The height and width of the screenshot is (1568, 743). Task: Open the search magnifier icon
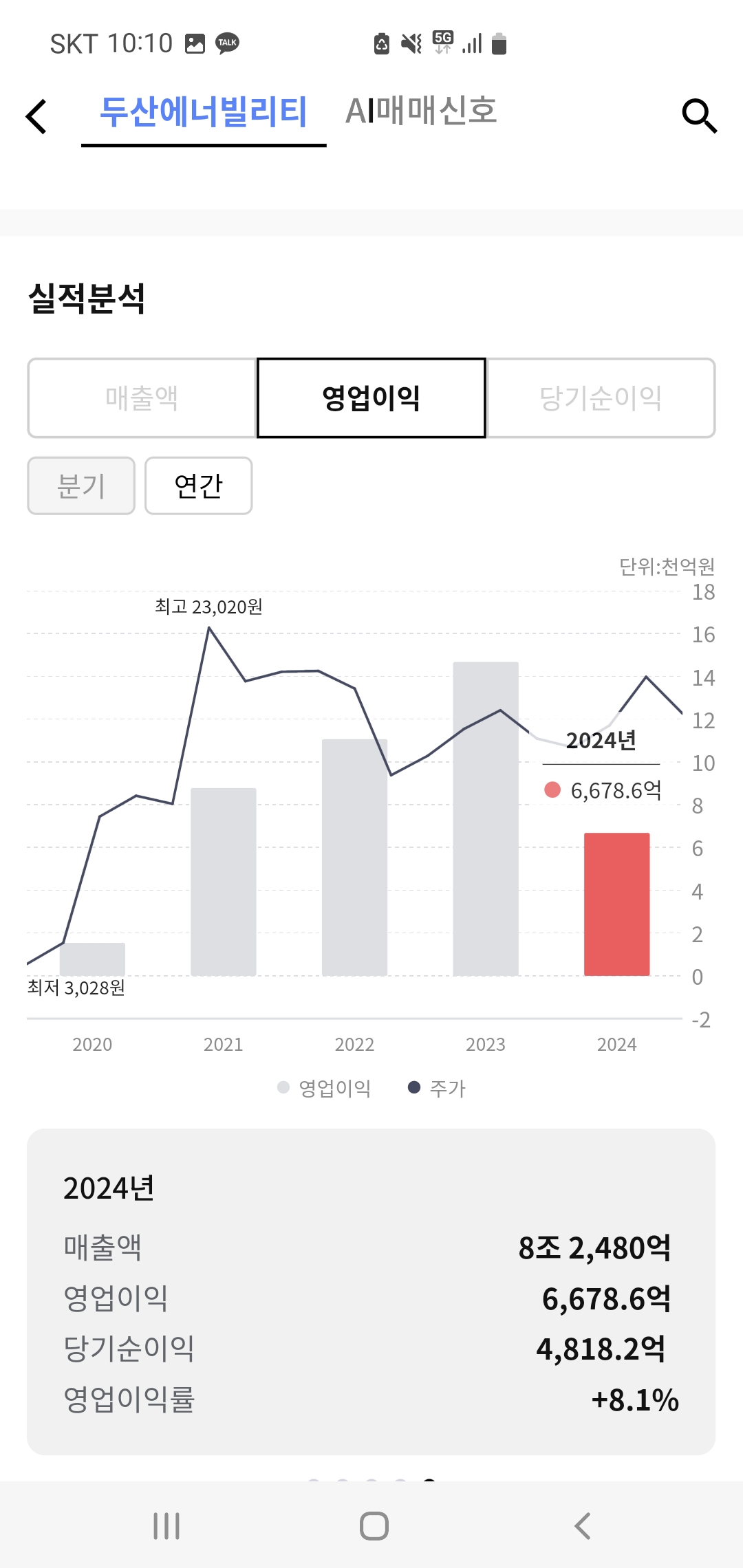click(699, 116)
